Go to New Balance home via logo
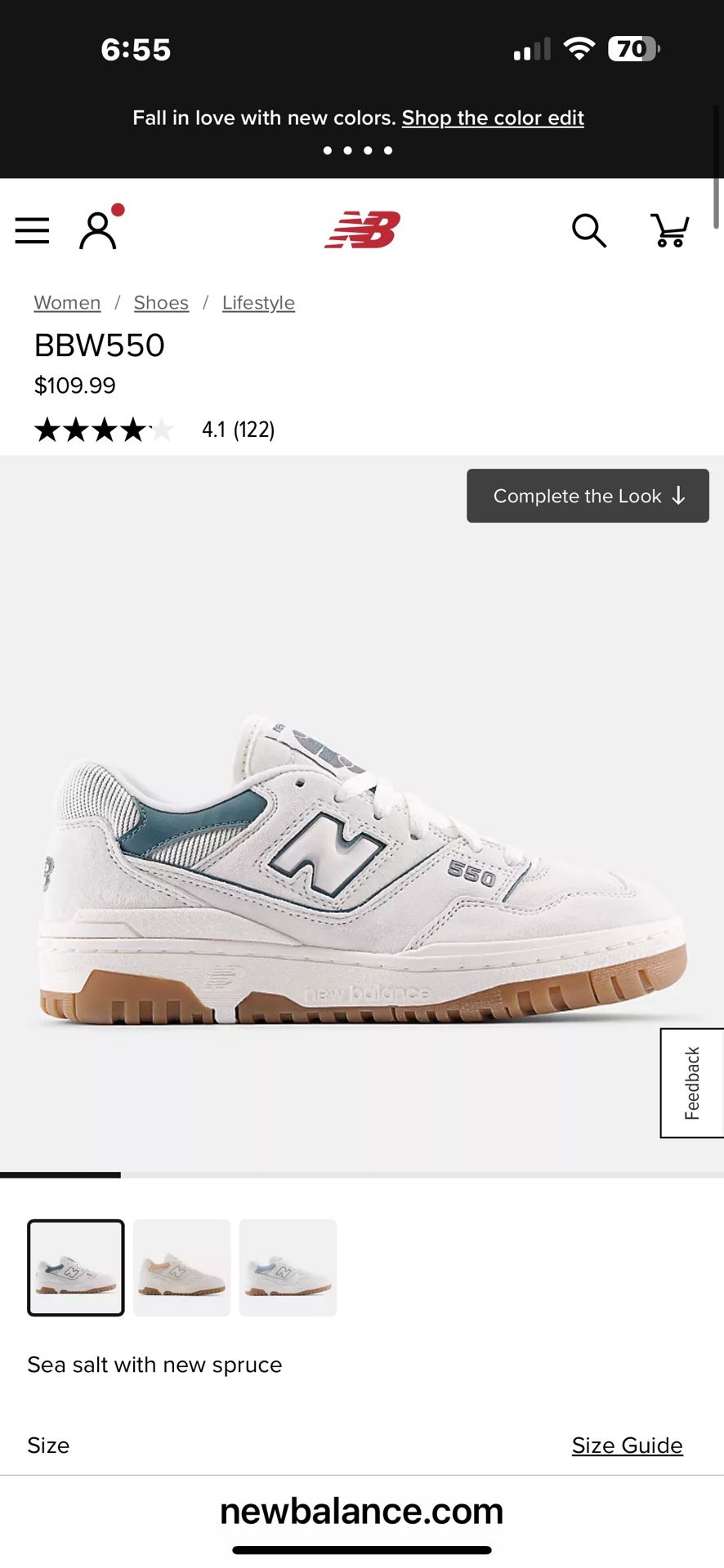Image resolution: width=724 pixels, height=1568 pixels. pyautogui.click(x=362, y=229)
